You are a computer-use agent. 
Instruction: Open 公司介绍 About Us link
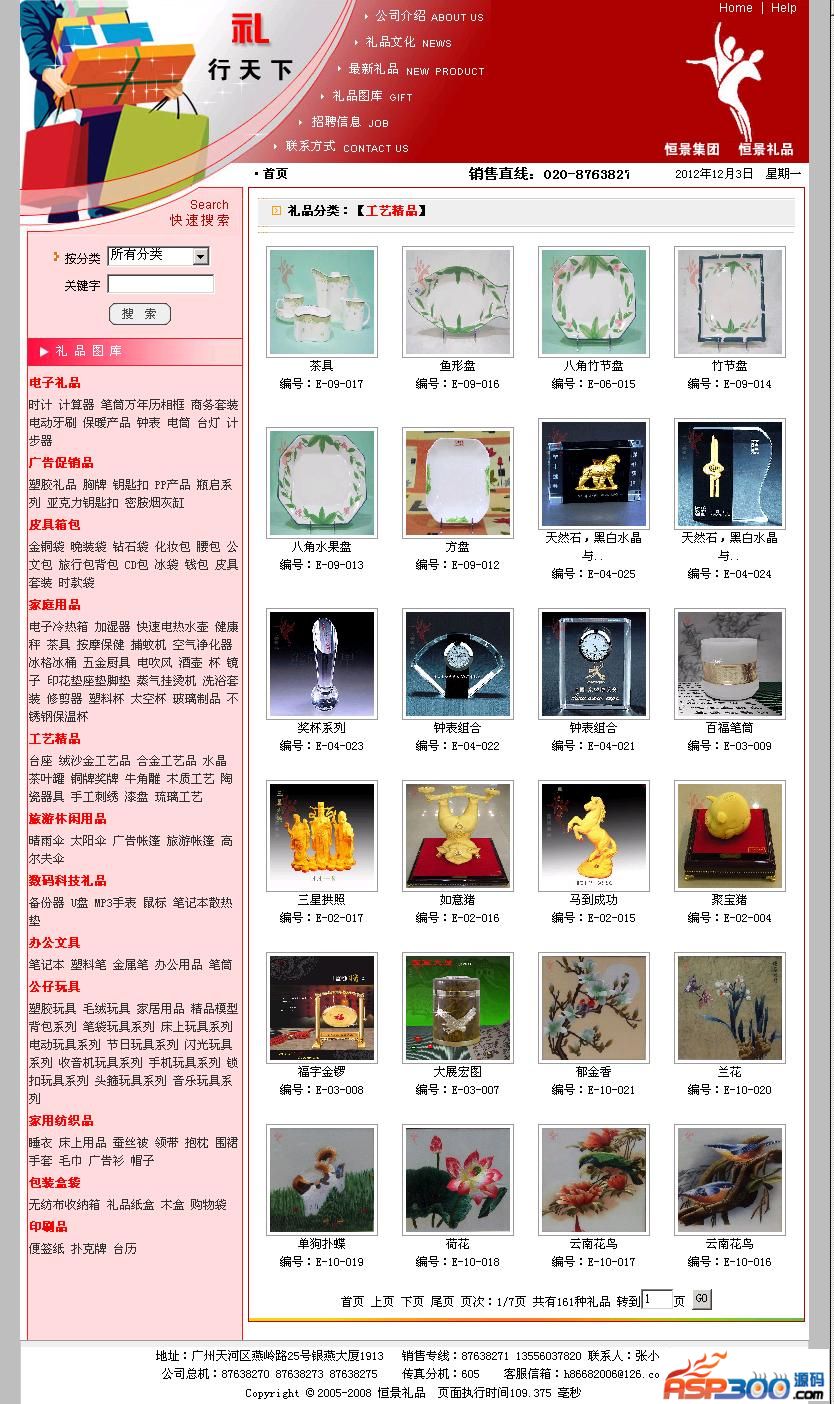coord(429,16)
